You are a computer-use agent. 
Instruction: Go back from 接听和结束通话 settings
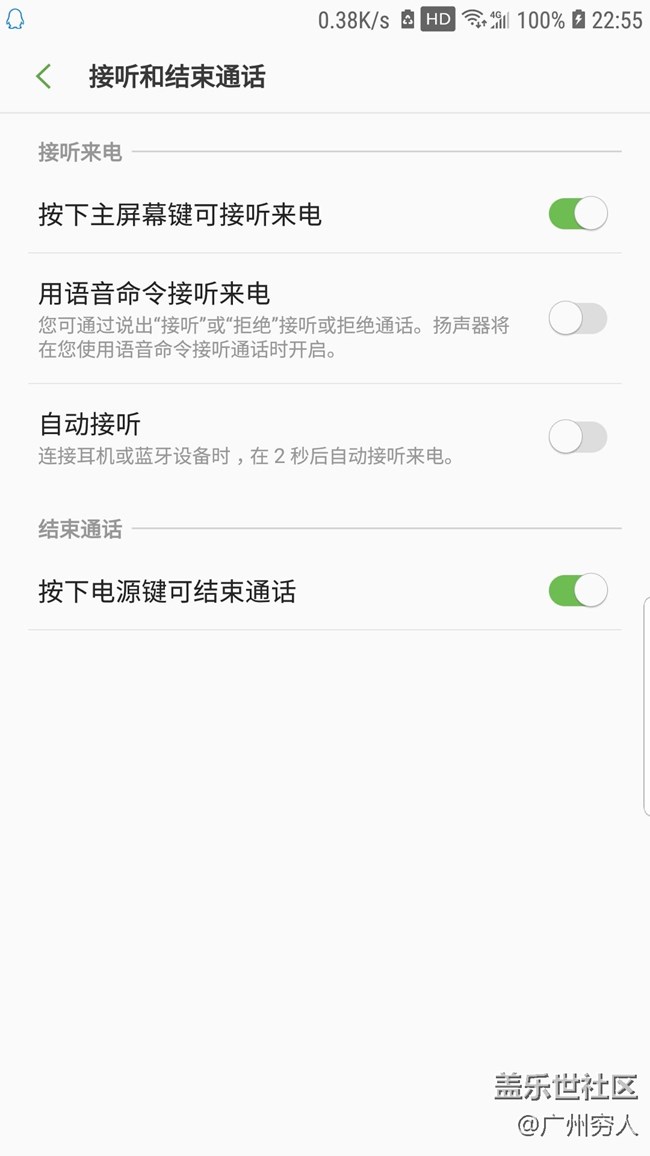coord(43,77)
